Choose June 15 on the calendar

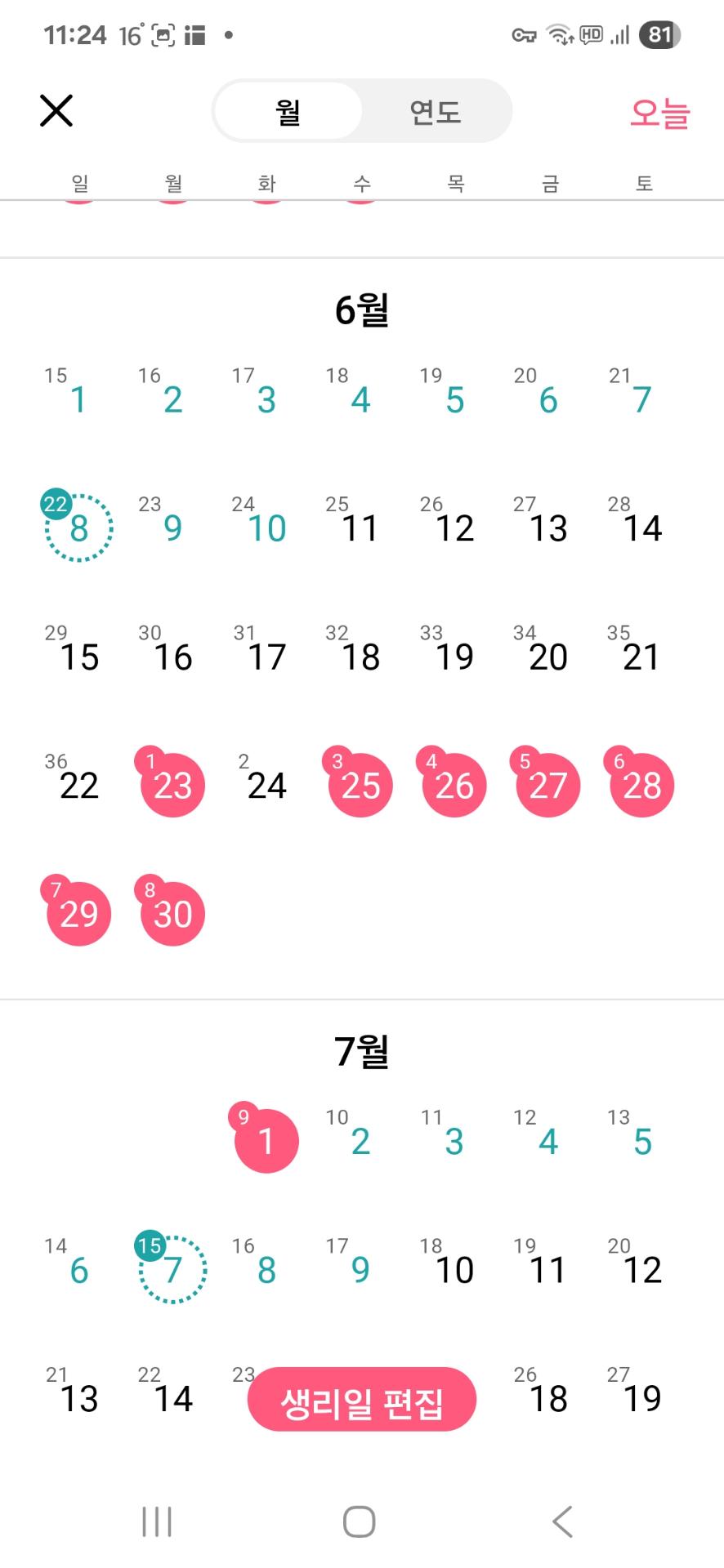coord(78,656)
